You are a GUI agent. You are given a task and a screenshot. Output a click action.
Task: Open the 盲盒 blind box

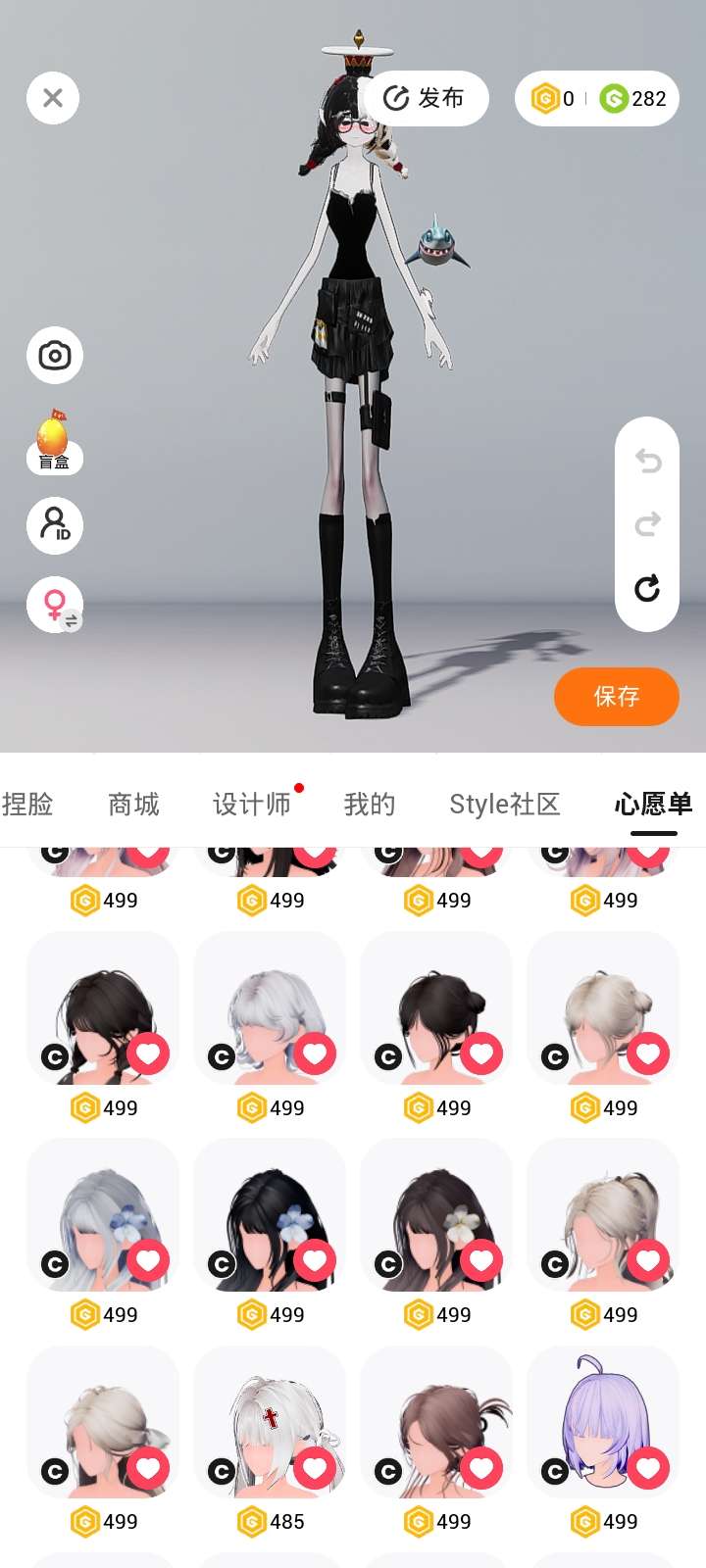click(54, 442)
